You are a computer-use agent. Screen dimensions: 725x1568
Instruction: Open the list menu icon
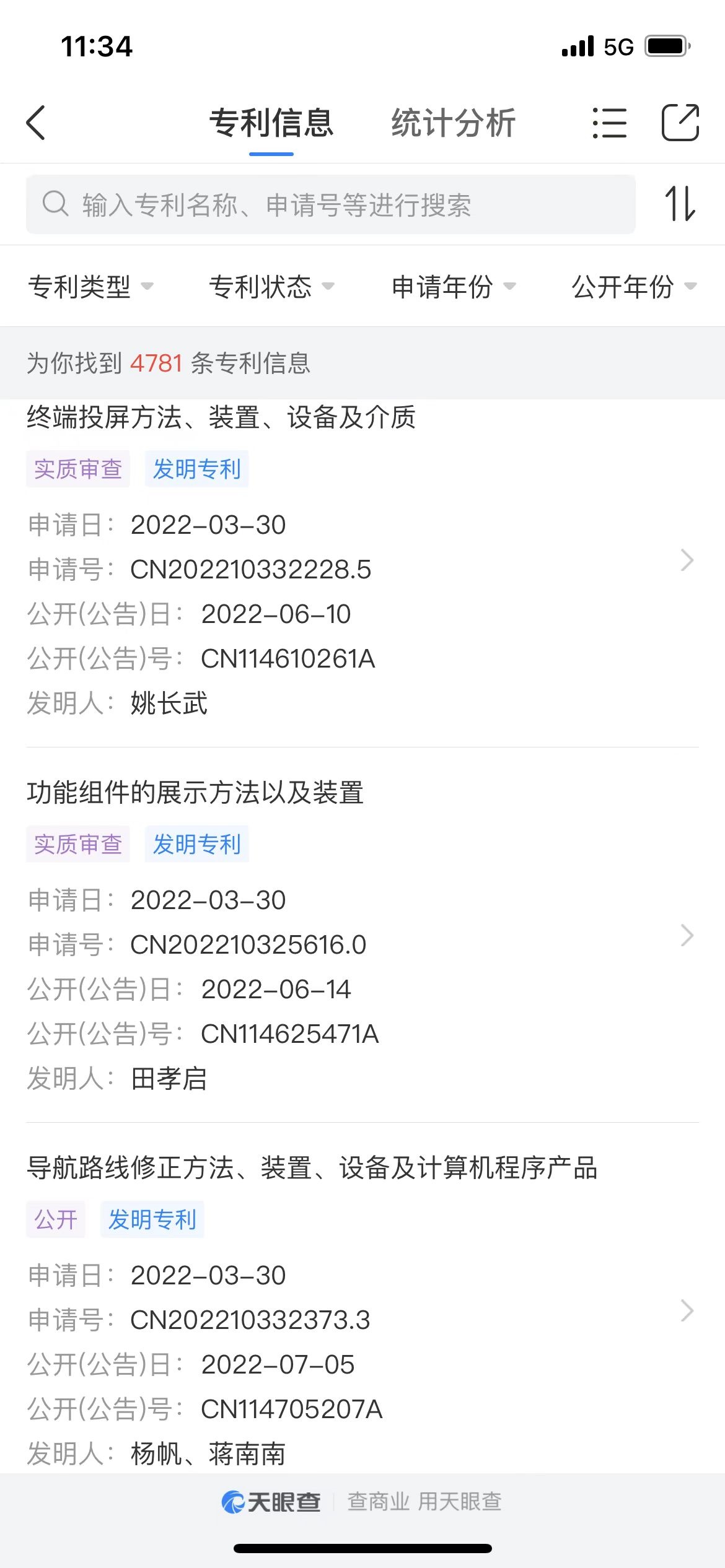point(610,123)
